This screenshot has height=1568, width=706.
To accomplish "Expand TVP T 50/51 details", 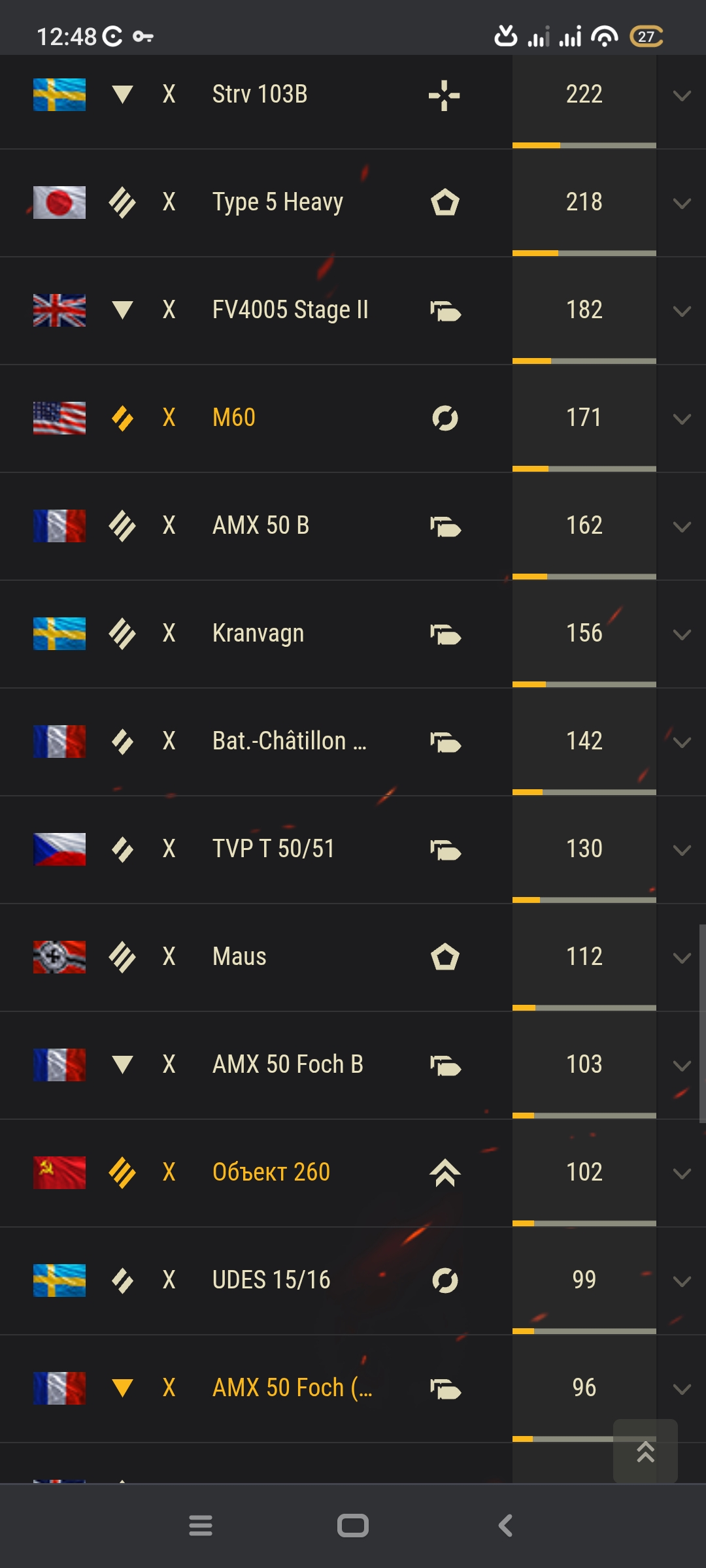I will (x=682, y=851).
